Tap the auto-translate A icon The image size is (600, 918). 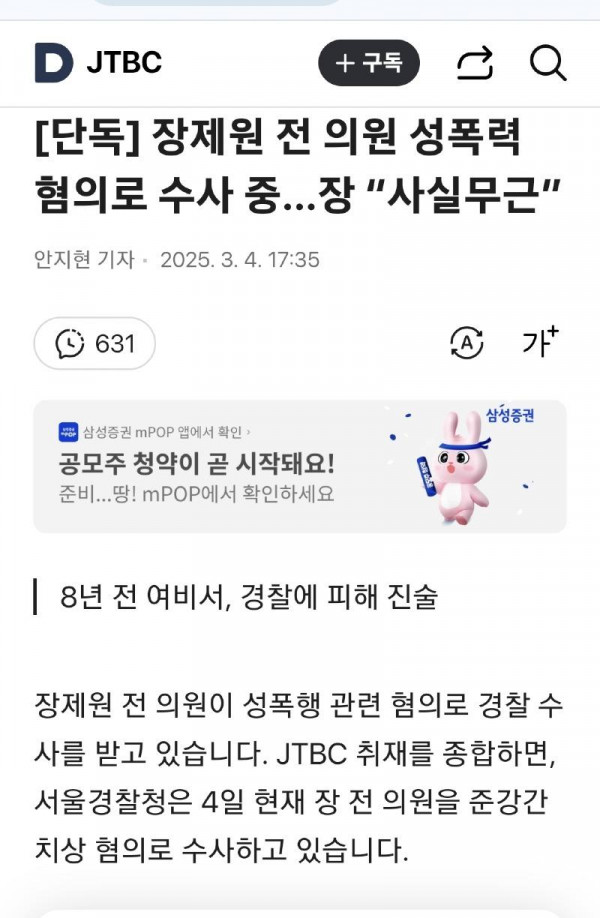(x=466, y=344)
